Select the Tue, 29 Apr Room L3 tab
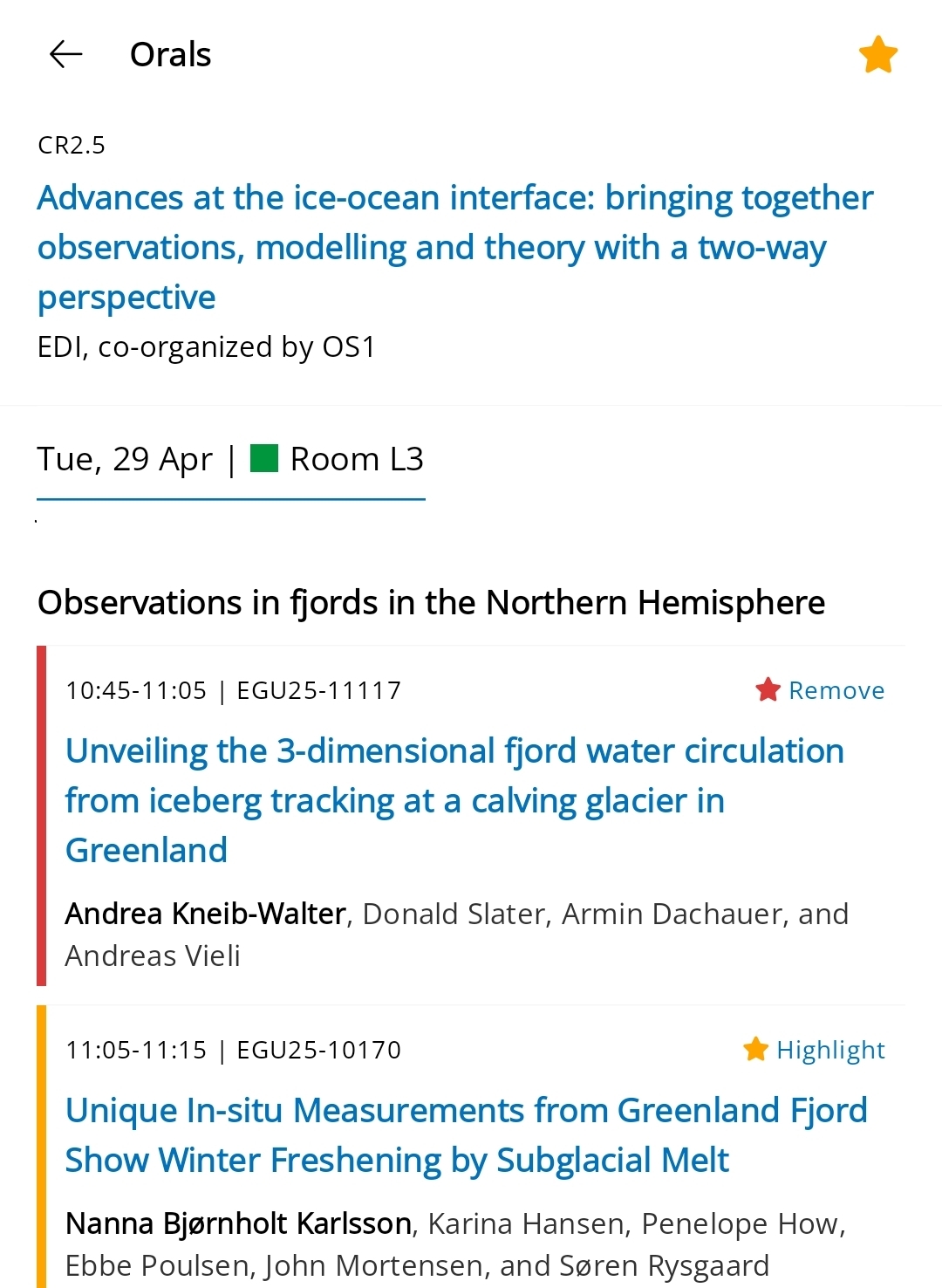The image size is (942, 1288). 230,460
